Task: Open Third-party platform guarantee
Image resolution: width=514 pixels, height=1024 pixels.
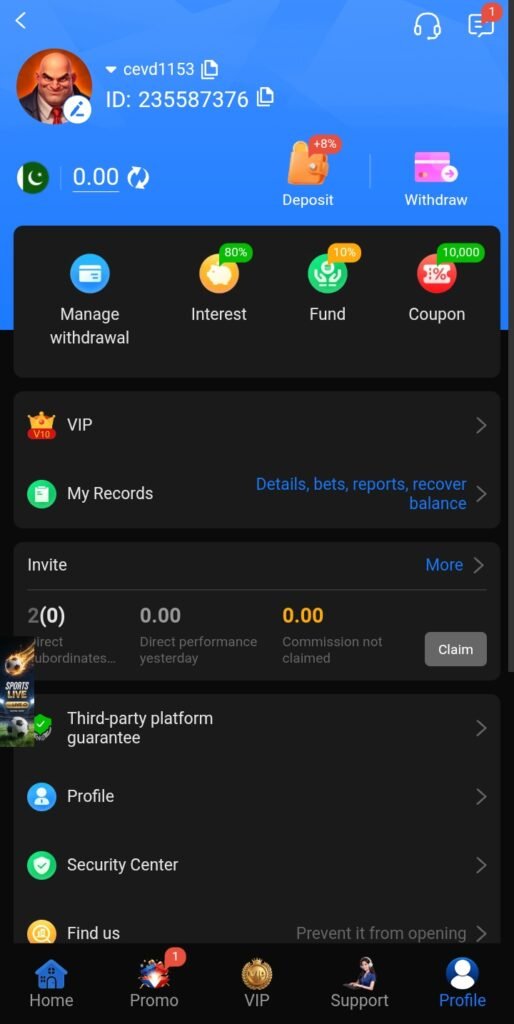Action: click(257, 728)
